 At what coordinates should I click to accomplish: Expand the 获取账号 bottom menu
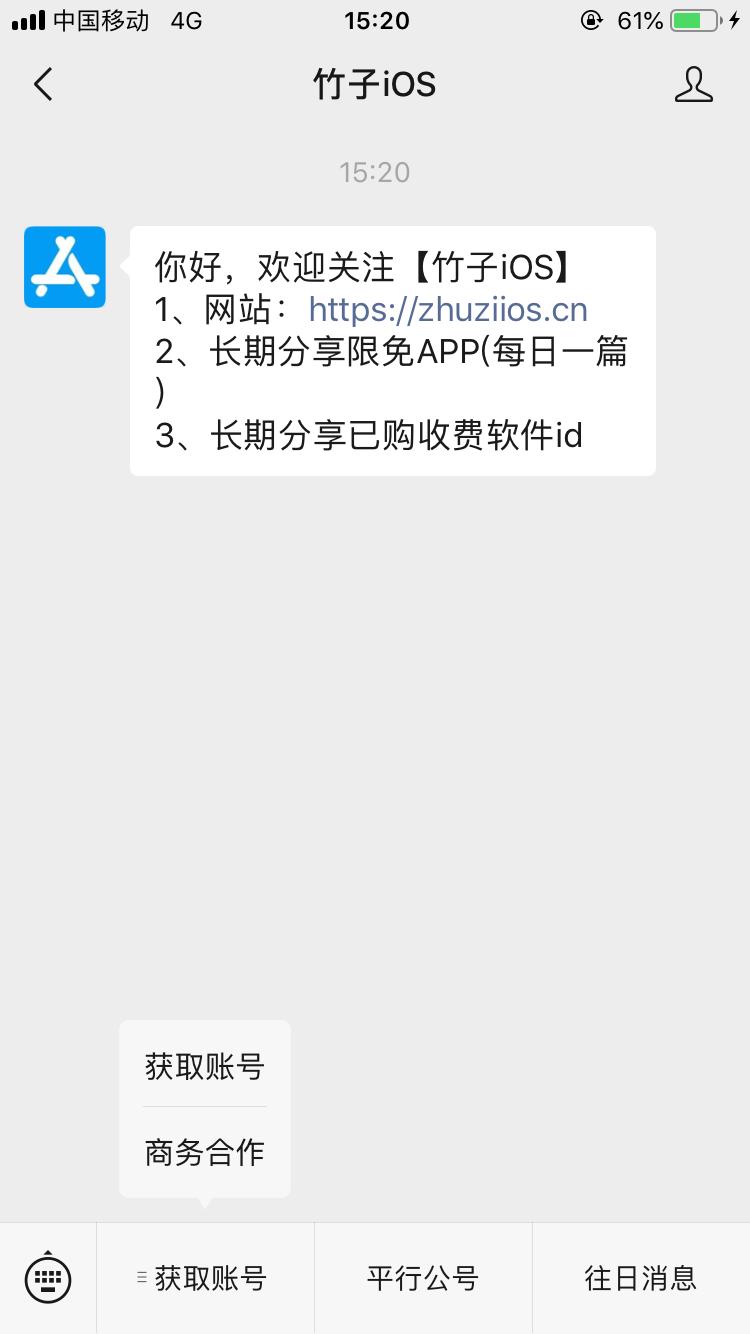click(x=204, y=1278)
